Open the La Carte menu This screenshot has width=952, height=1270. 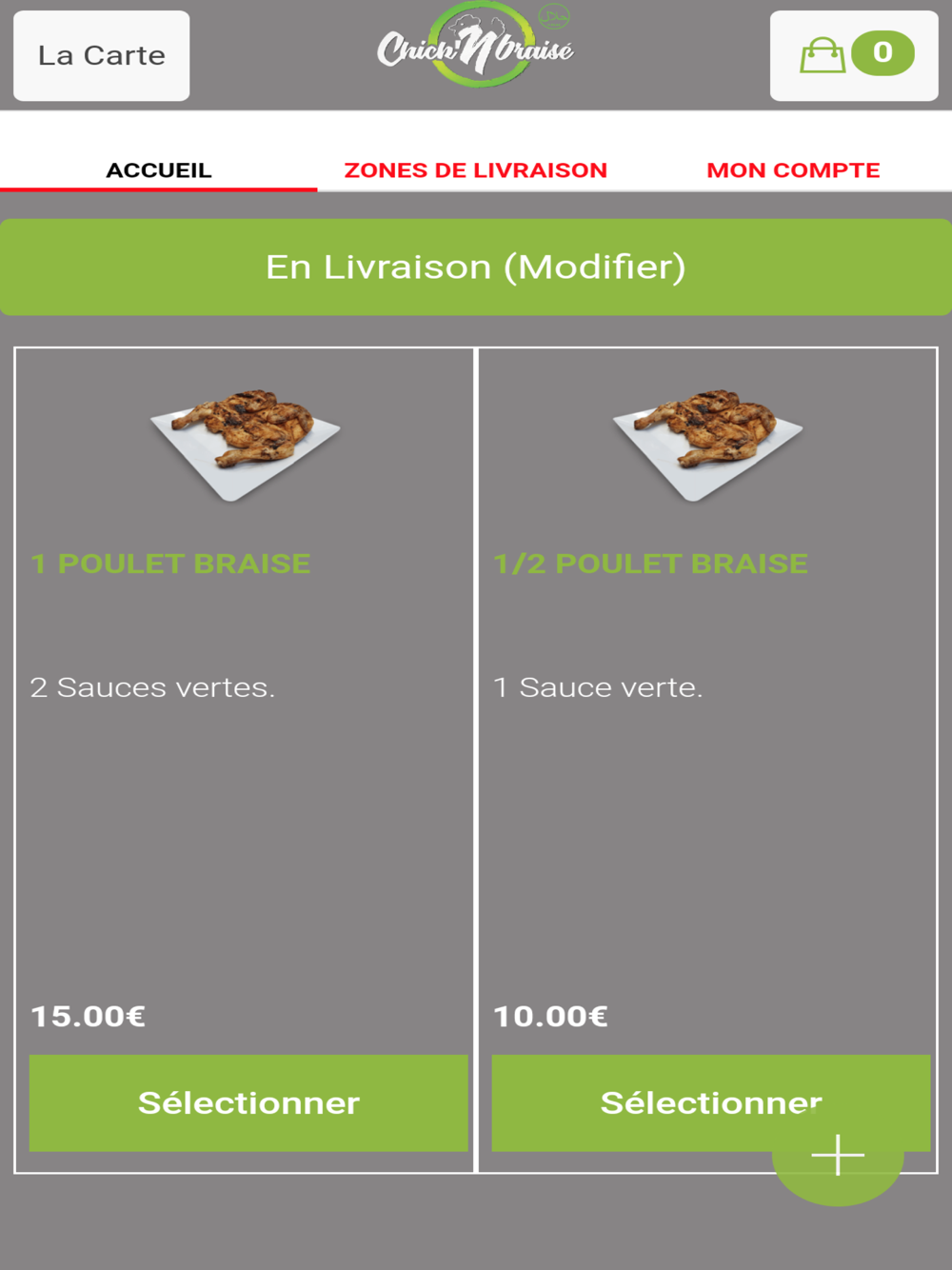click(101, 55)
